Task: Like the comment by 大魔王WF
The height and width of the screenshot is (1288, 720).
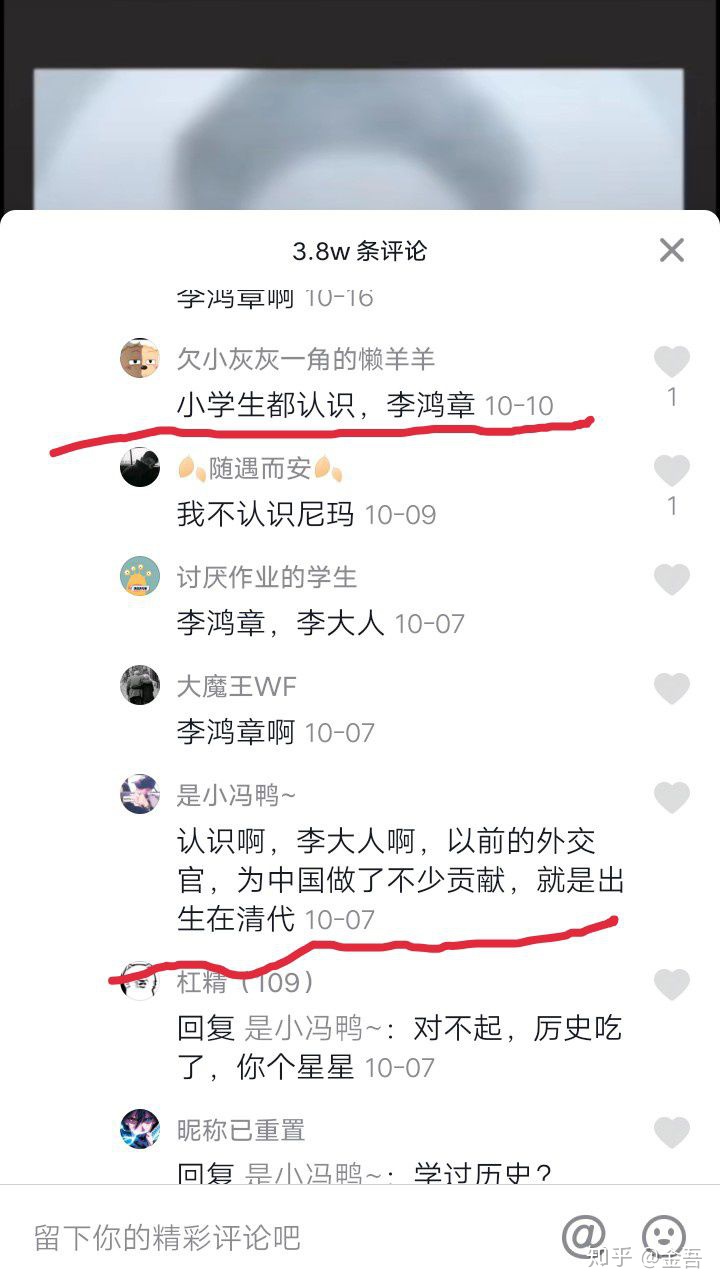Action: tap(672, 689)
